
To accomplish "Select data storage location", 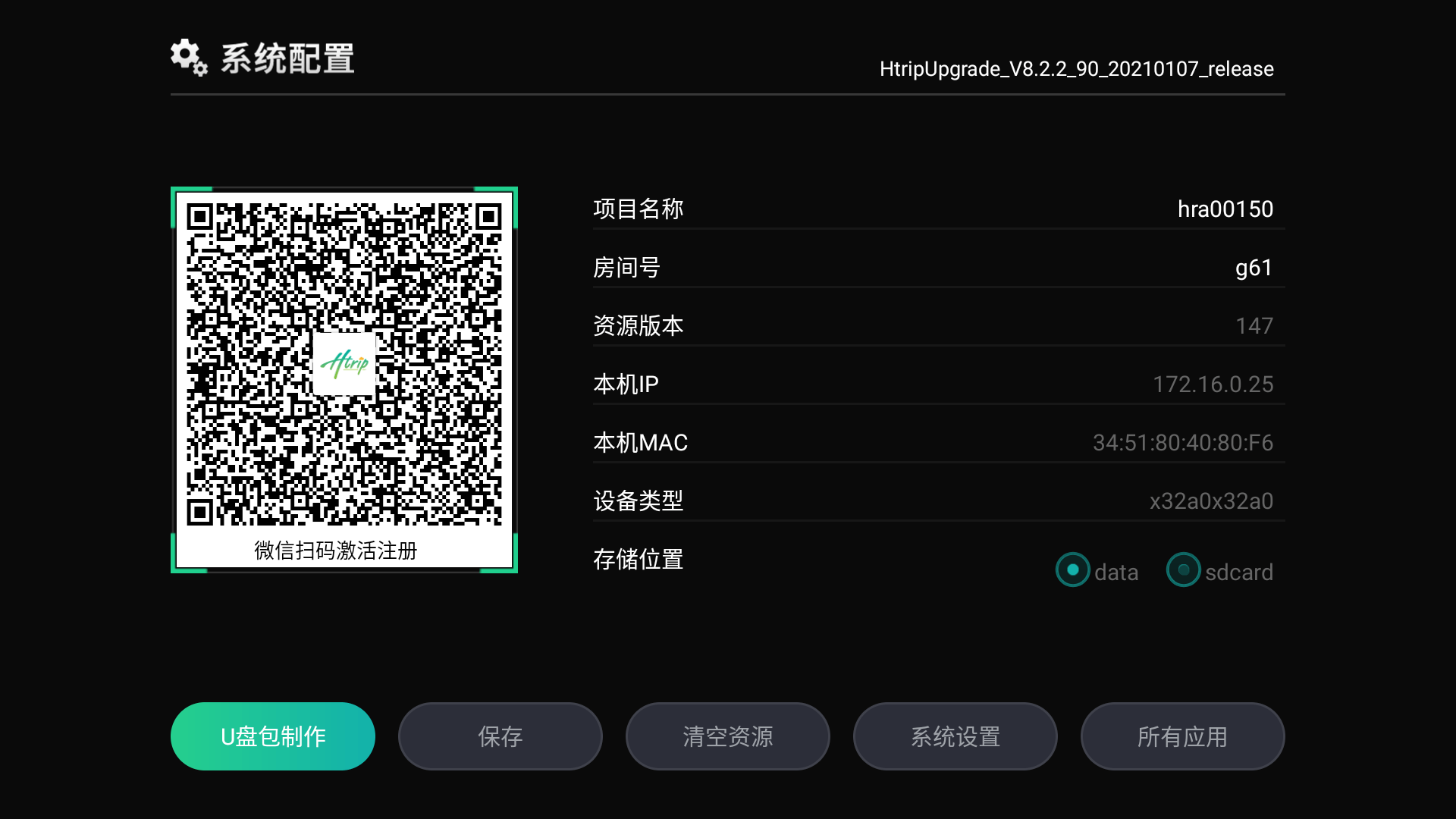I will click(1073, 570).
